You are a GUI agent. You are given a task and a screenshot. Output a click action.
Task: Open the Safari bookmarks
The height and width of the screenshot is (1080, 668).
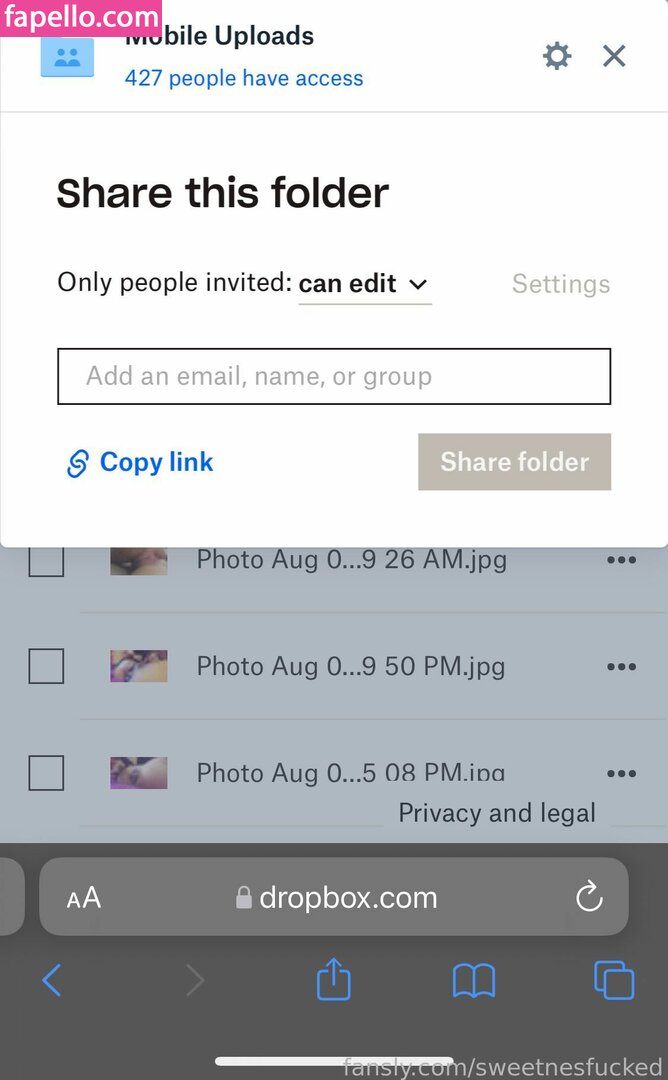[x=474, y=981]
